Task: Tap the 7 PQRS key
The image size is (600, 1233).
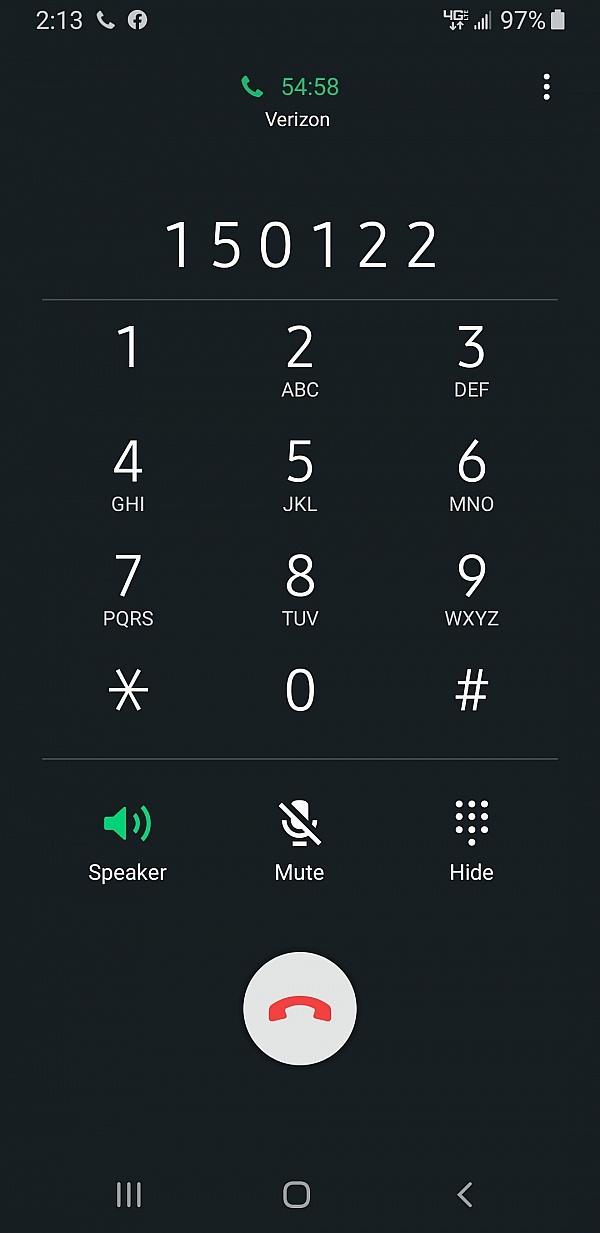Action: (x=128, y=589)
